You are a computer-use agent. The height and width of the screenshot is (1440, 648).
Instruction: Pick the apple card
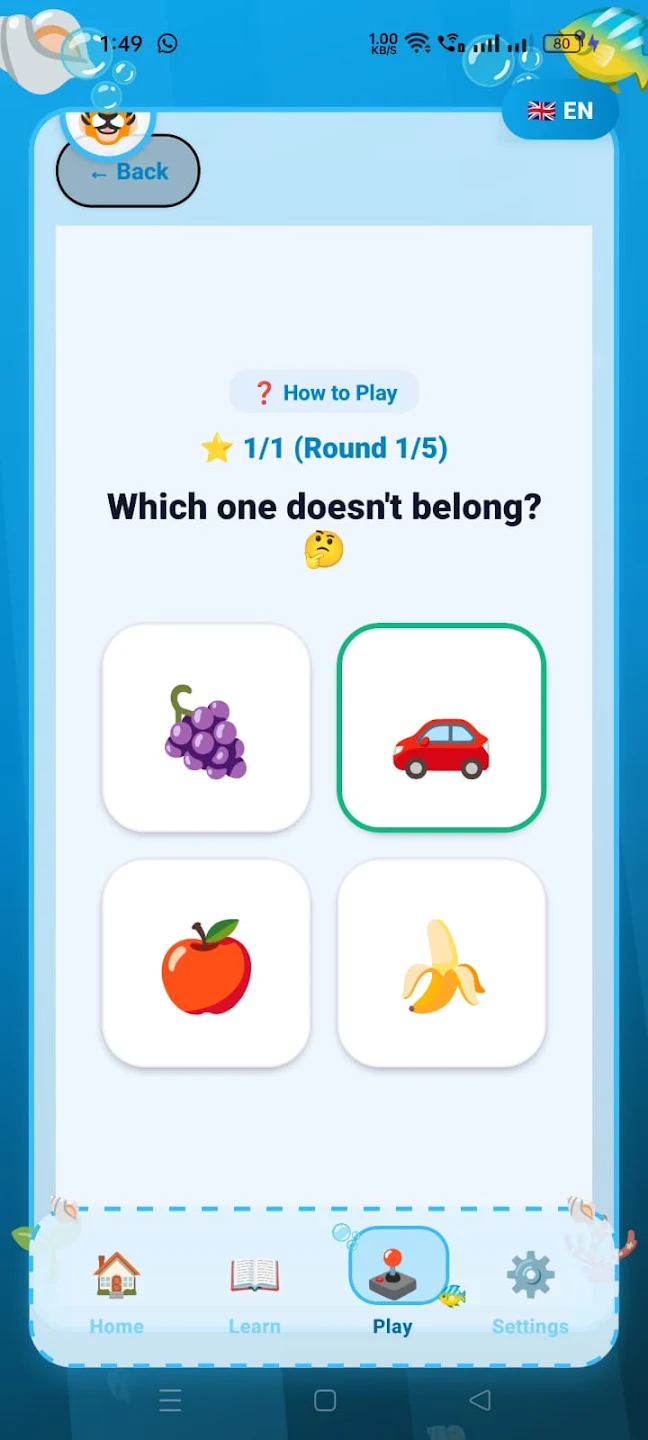point(206,963)
